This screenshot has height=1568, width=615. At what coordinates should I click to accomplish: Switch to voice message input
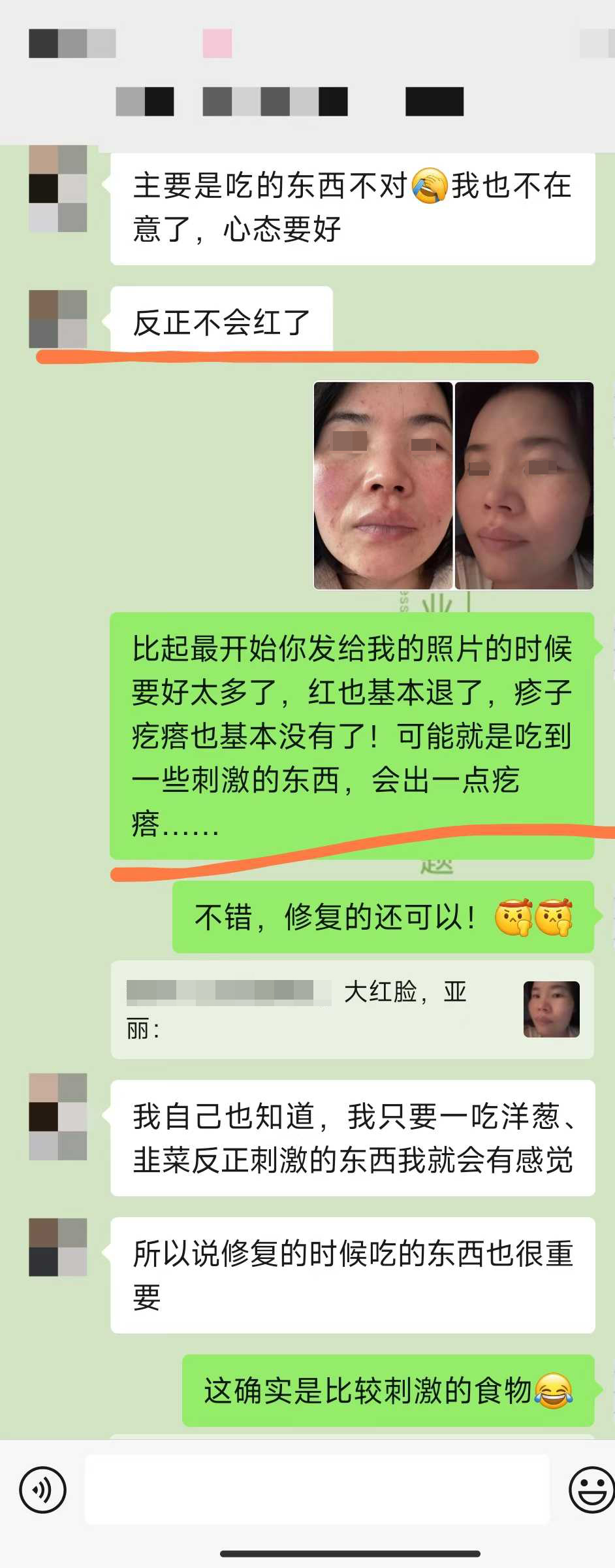[42, 1490]
